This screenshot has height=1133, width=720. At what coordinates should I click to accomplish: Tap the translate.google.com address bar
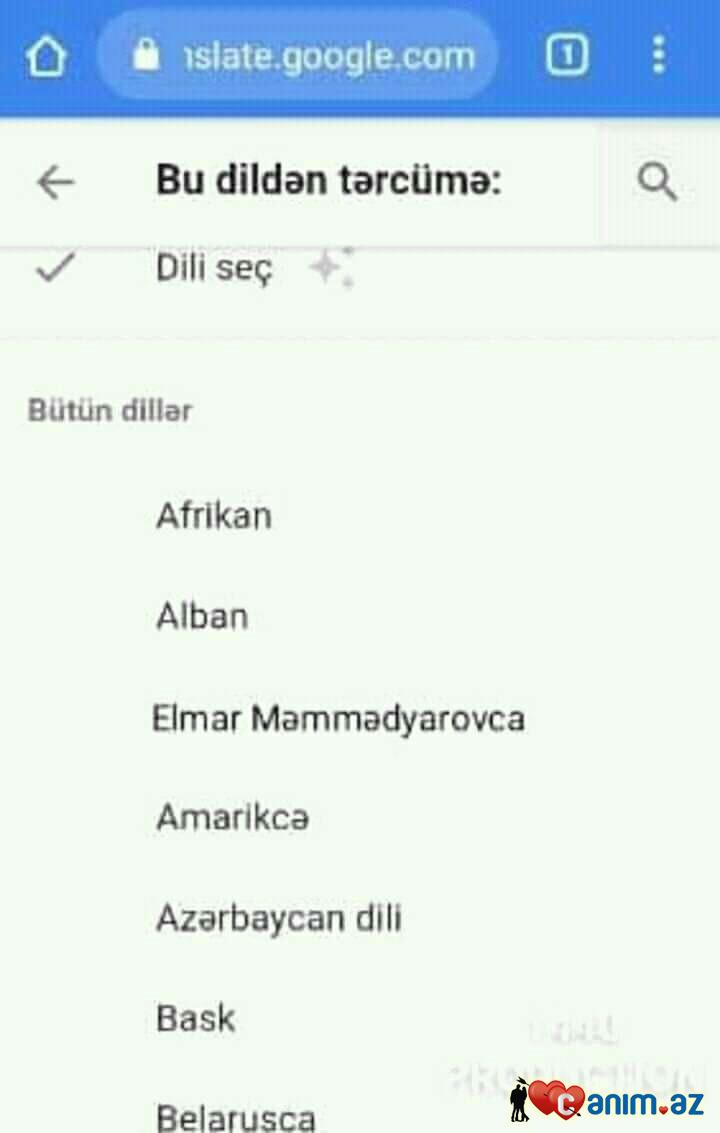click(x=298, y=56)
